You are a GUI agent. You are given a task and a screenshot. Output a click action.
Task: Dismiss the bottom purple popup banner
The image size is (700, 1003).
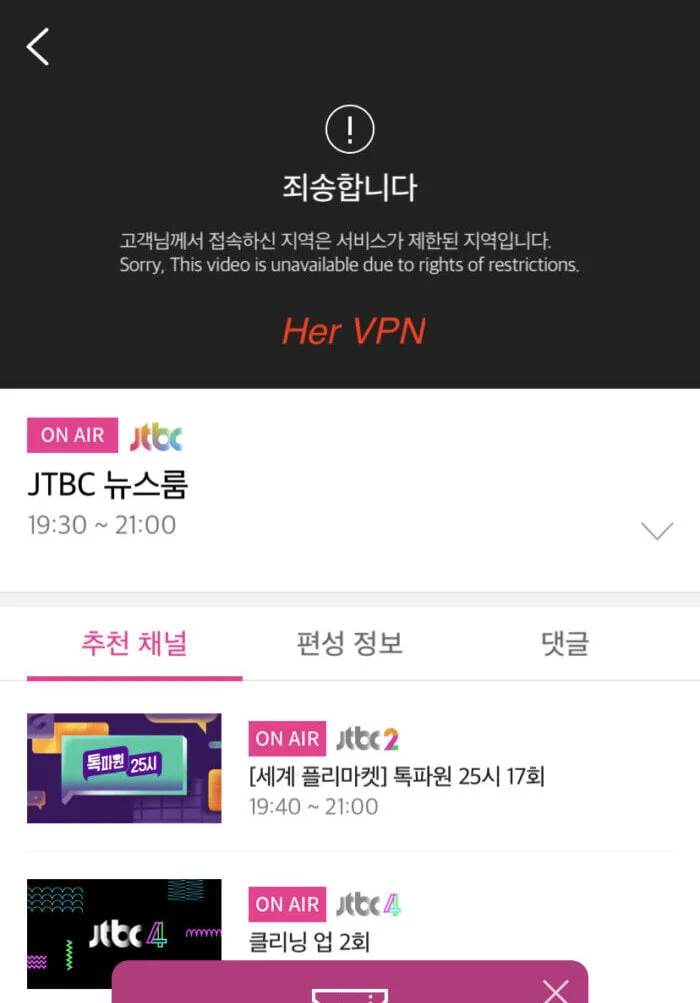555,989
